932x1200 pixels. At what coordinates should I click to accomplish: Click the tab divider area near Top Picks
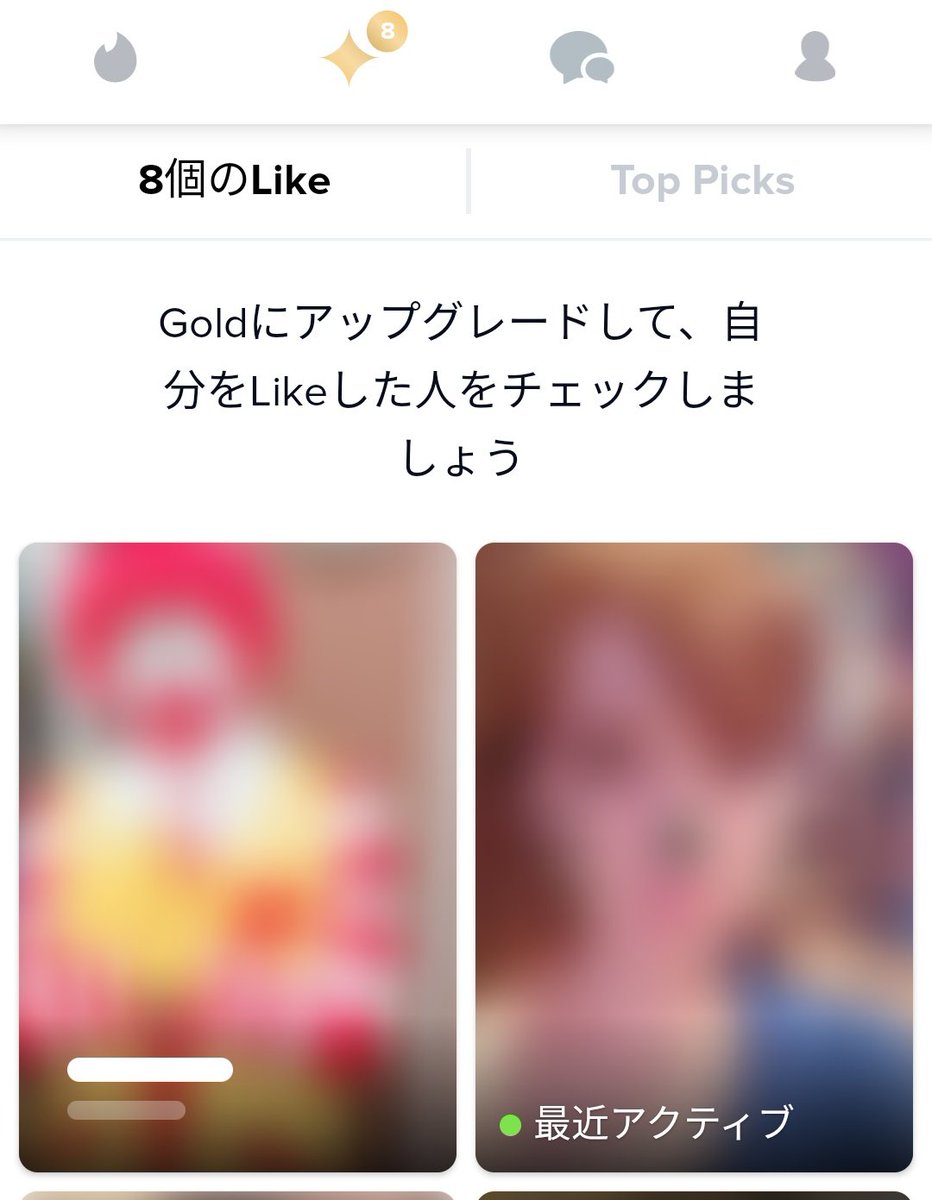click(467, 180)
